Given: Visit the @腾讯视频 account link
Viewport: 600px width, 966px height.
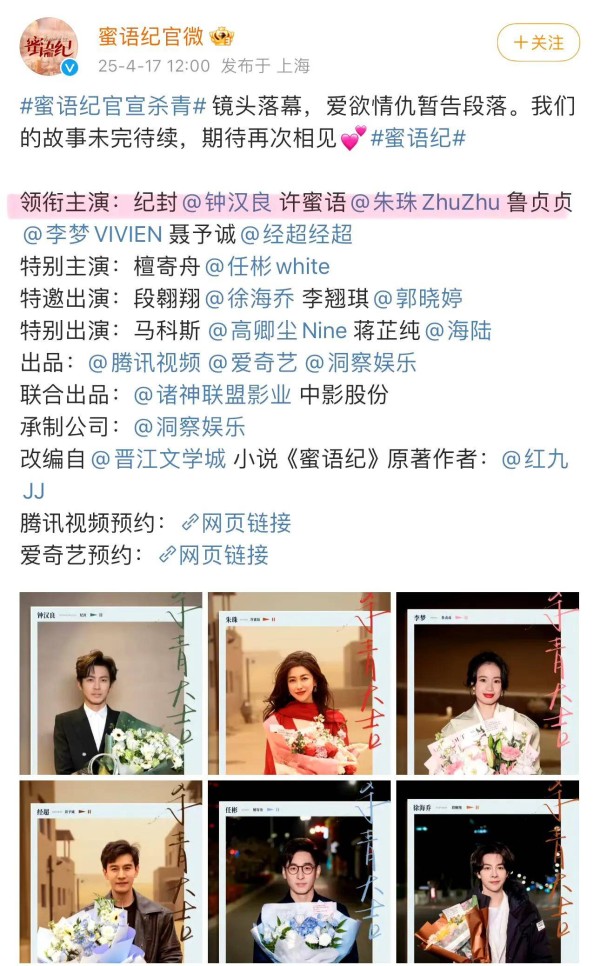Looking at the screenshot, I should 144,363.
